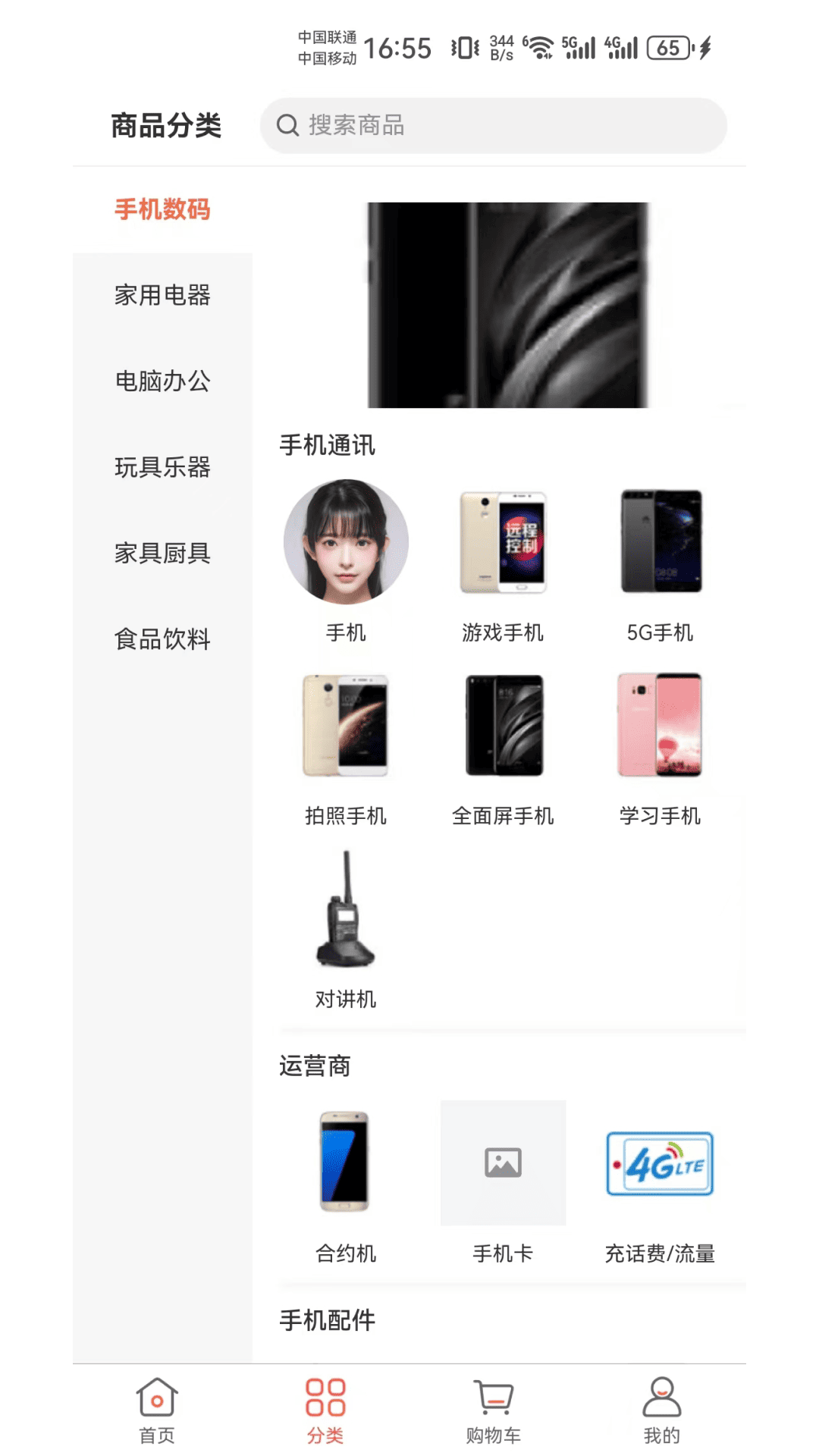Open the 玩具乐器 category
Viewport: 819px width, 1456px height.
[162, 467]
